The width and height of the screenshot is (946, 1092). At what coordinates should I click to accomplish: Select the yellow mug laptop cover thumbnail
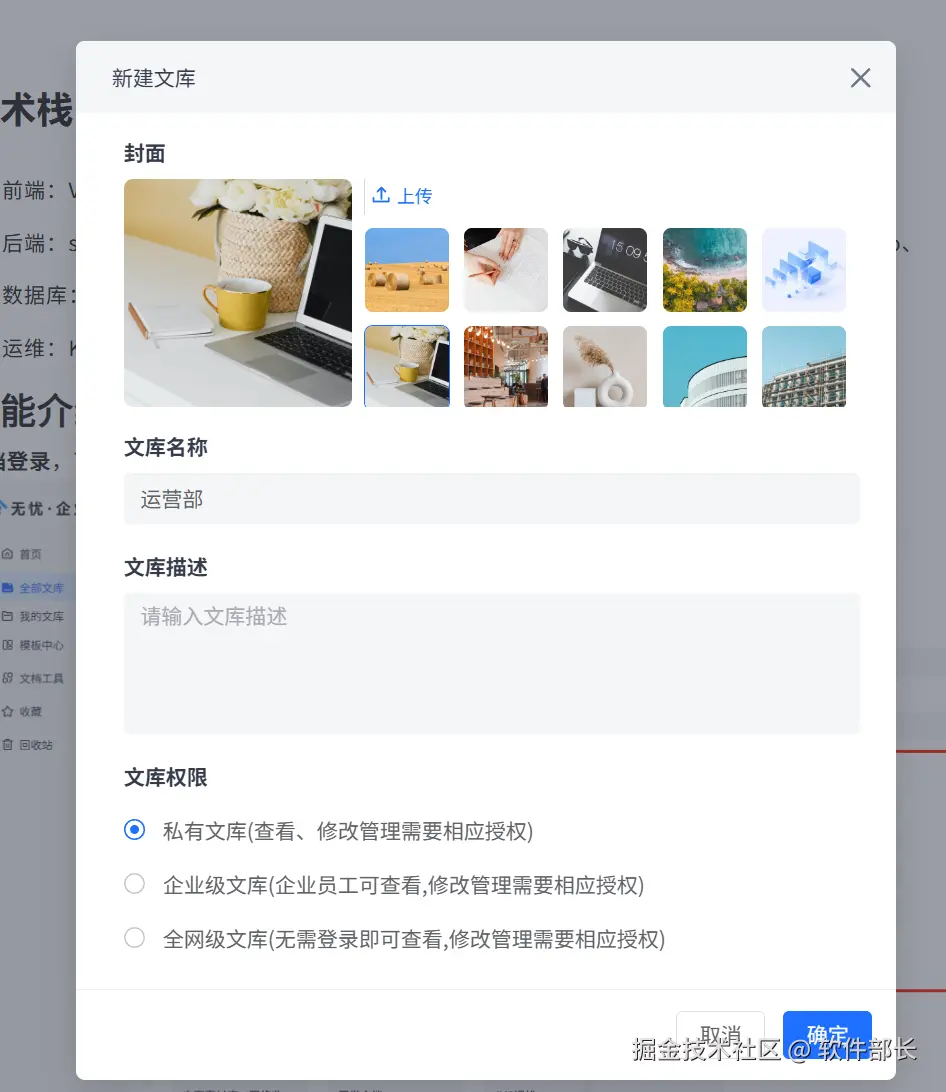click(x=407, y=366)
